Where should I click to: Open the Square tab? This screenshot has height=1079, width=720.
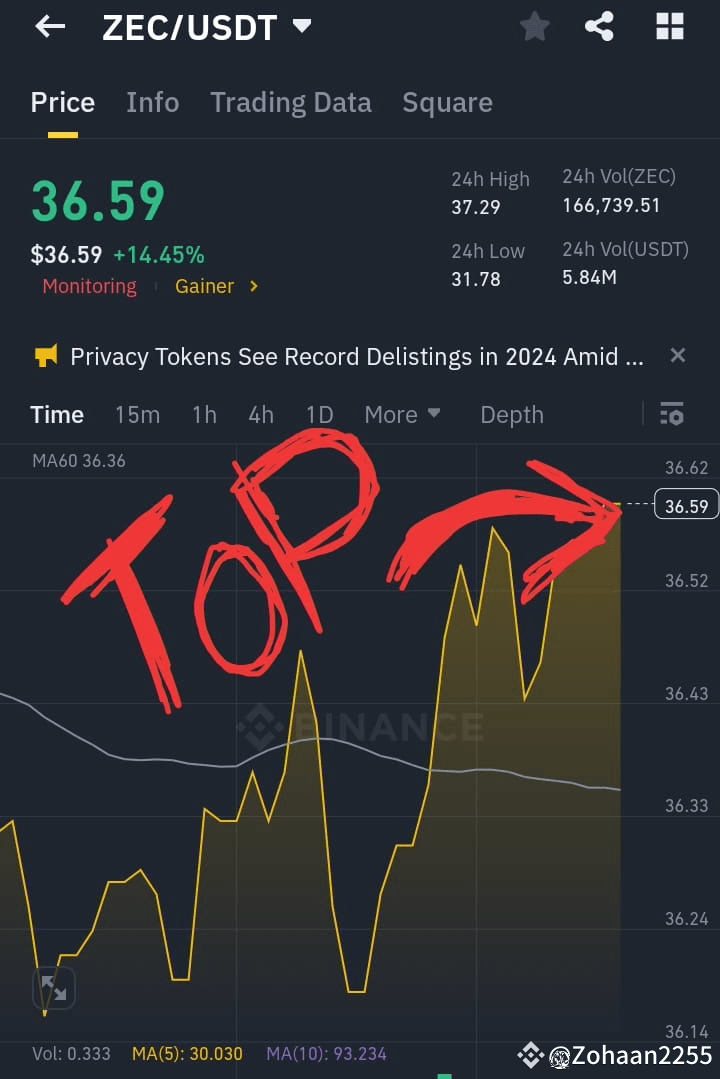coord(447,102)
